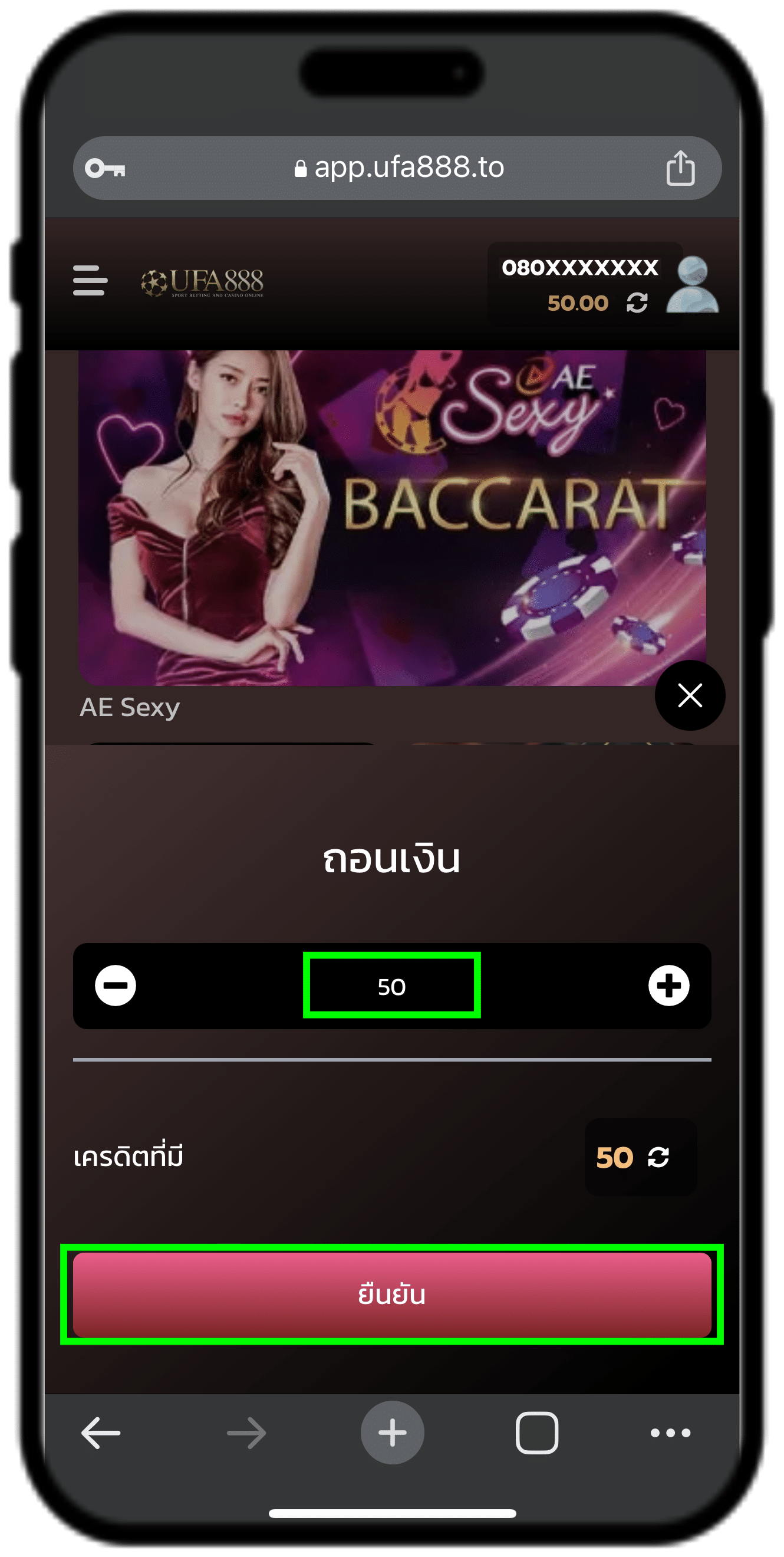The image size is (784, 1557).
Task: Go back in the browser
Action: [101, 1433]
